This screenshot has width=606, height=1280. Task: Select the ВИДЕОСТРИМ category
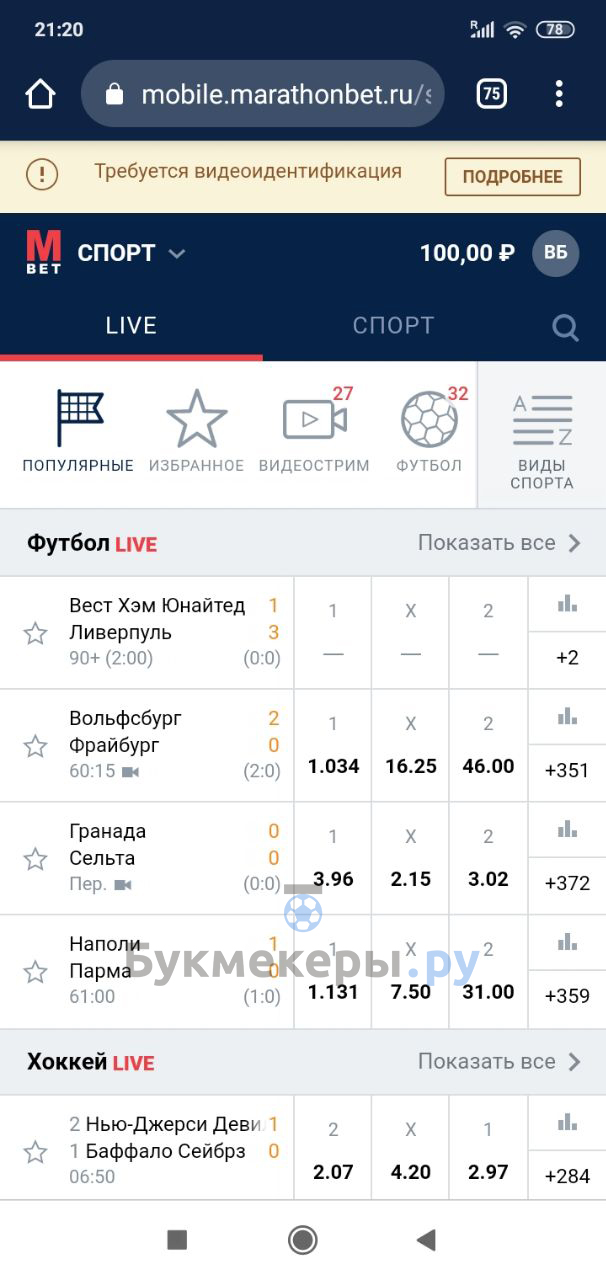pos(314,432)
